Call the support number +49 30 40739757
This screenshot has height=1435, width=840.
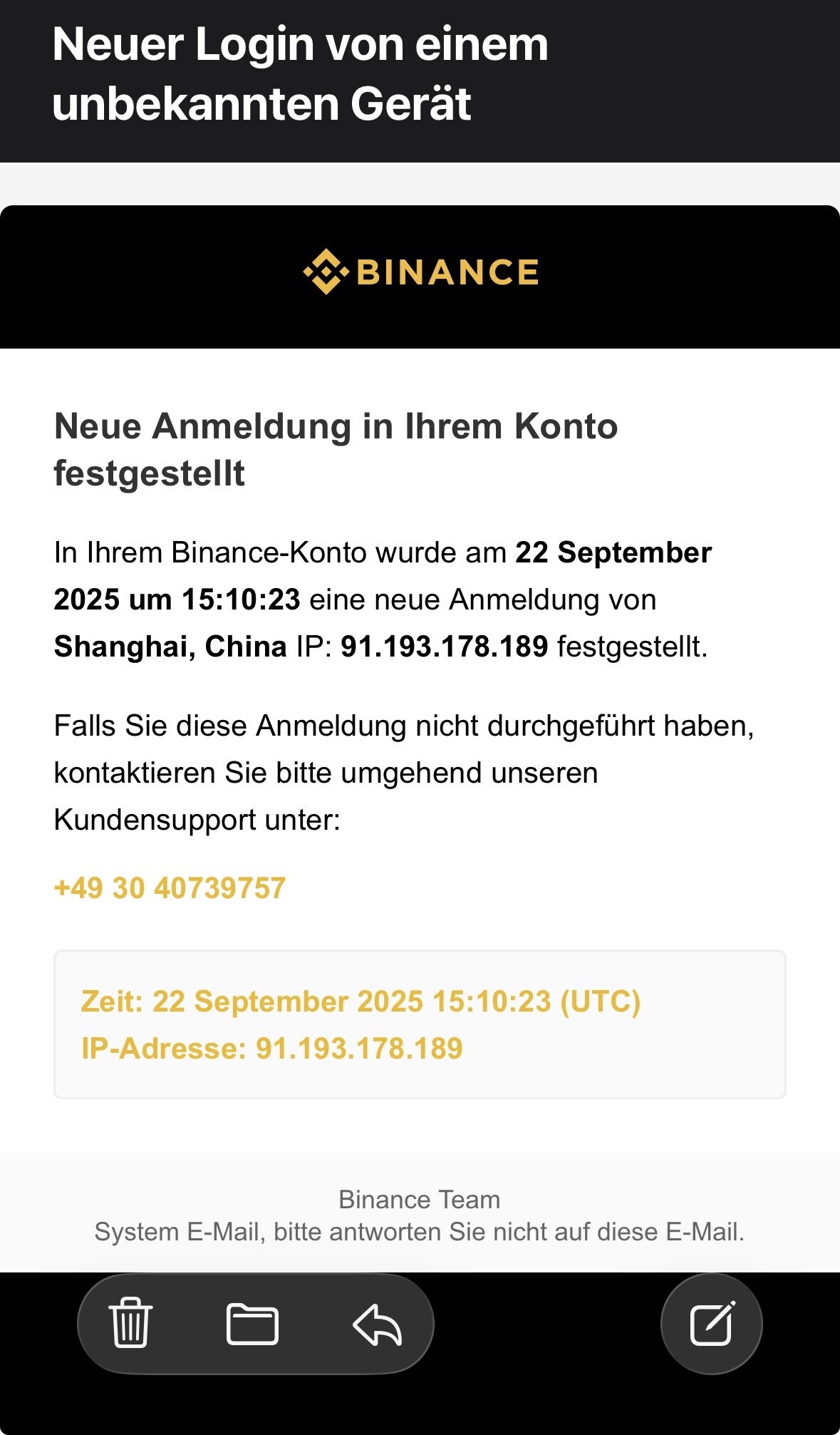click(170, 888)
